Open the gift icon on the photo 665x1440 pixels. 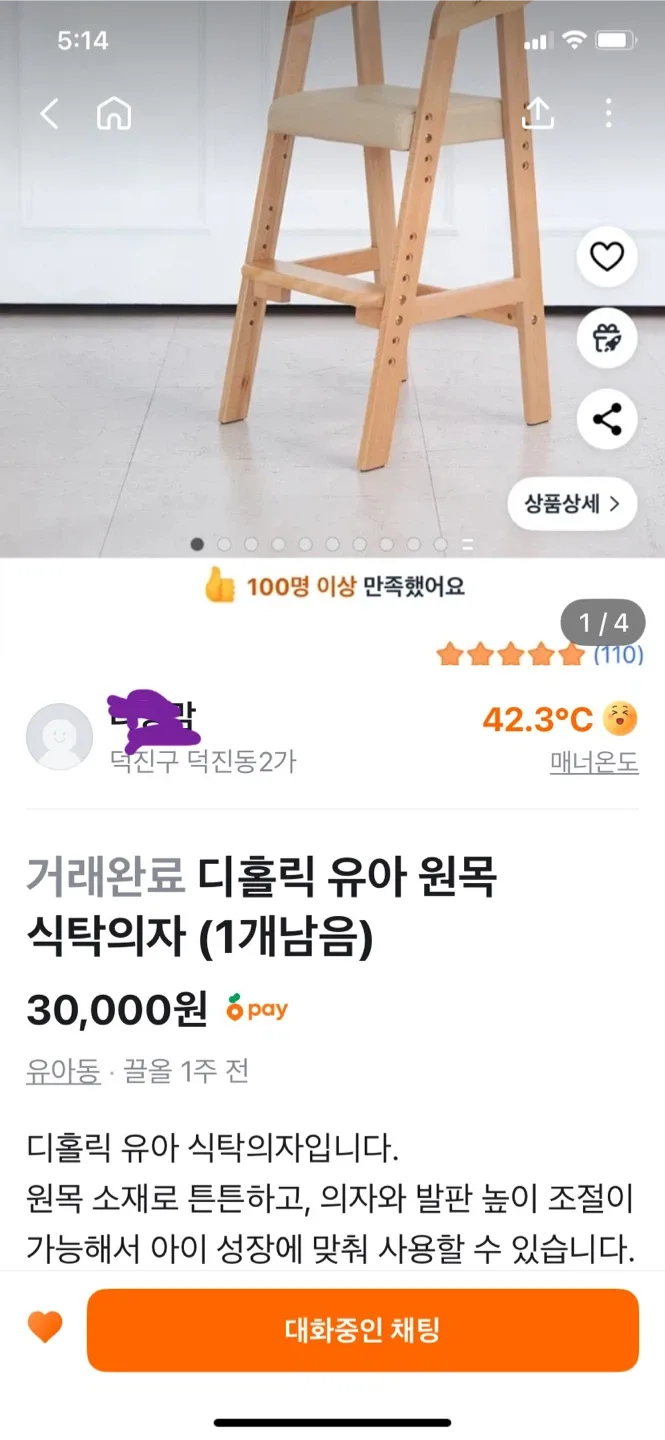tap(607, 339)
